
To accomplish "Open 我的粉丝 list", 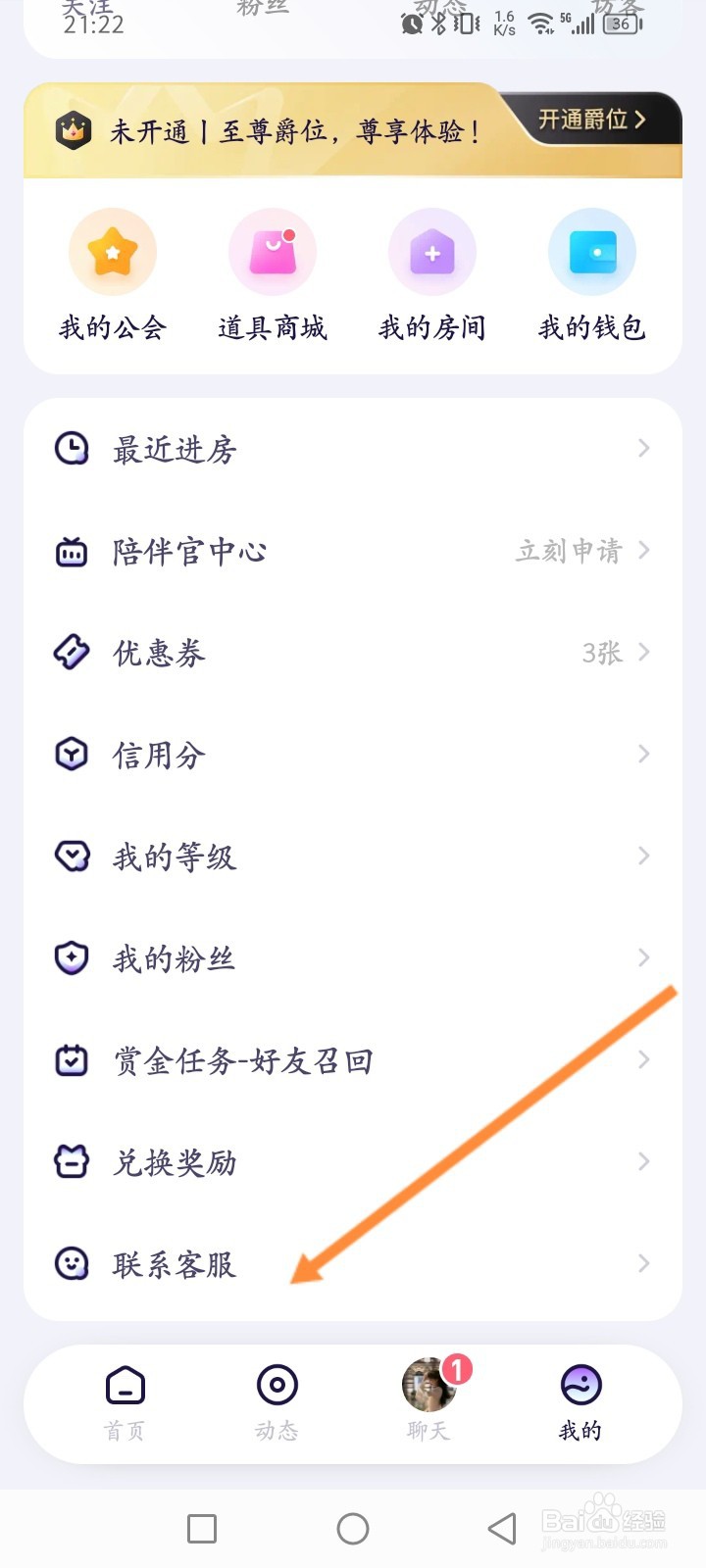I will coord(353,959).
